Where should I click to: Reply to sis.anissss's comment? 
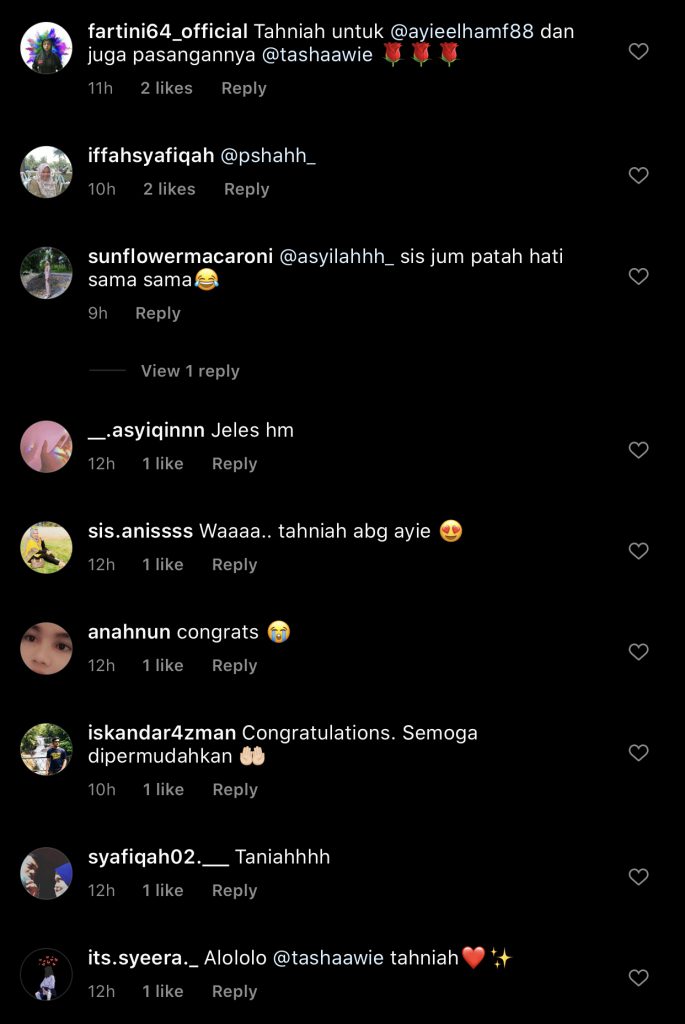234,564
